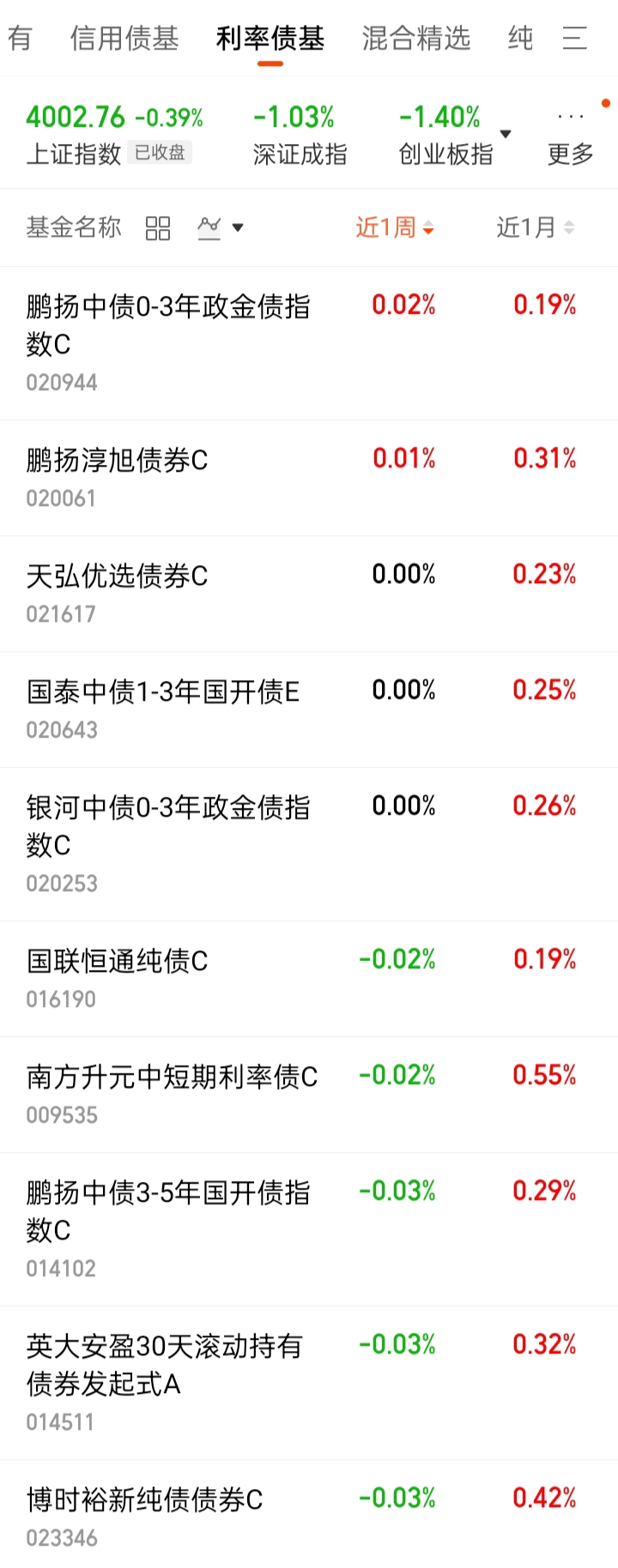Switch to grid view layout icon
The height and width of the screenshot is (1568, 618).
point(158,228)
